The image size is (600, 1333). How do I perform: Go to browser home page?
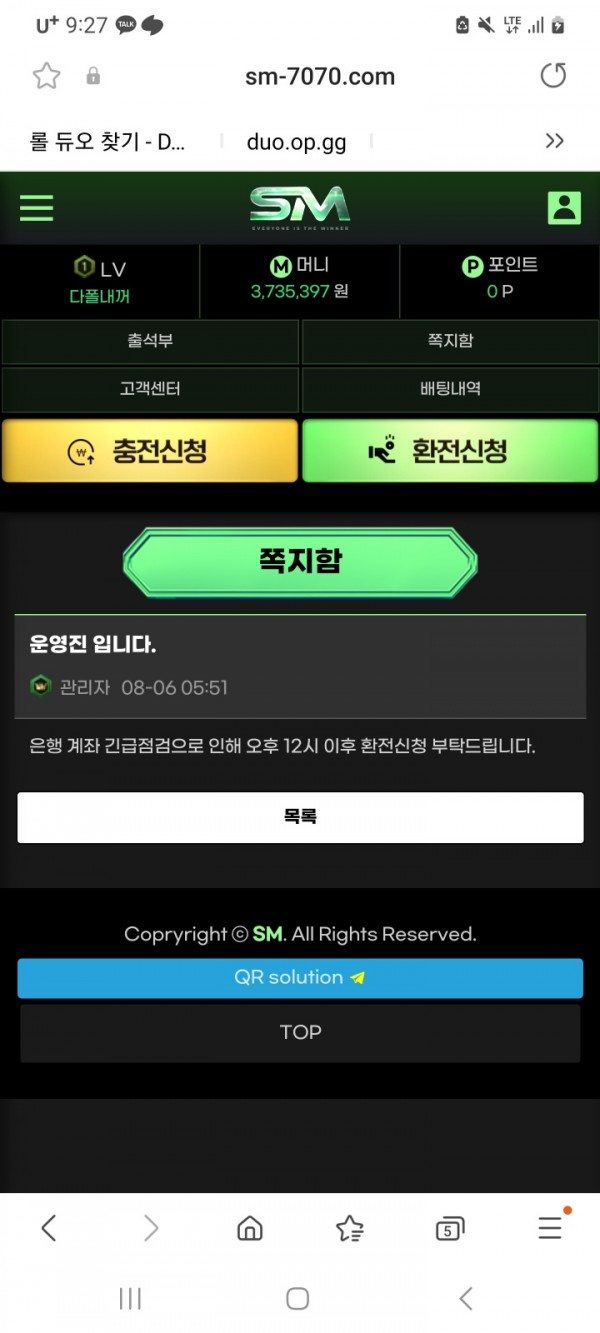point(250,1228)
